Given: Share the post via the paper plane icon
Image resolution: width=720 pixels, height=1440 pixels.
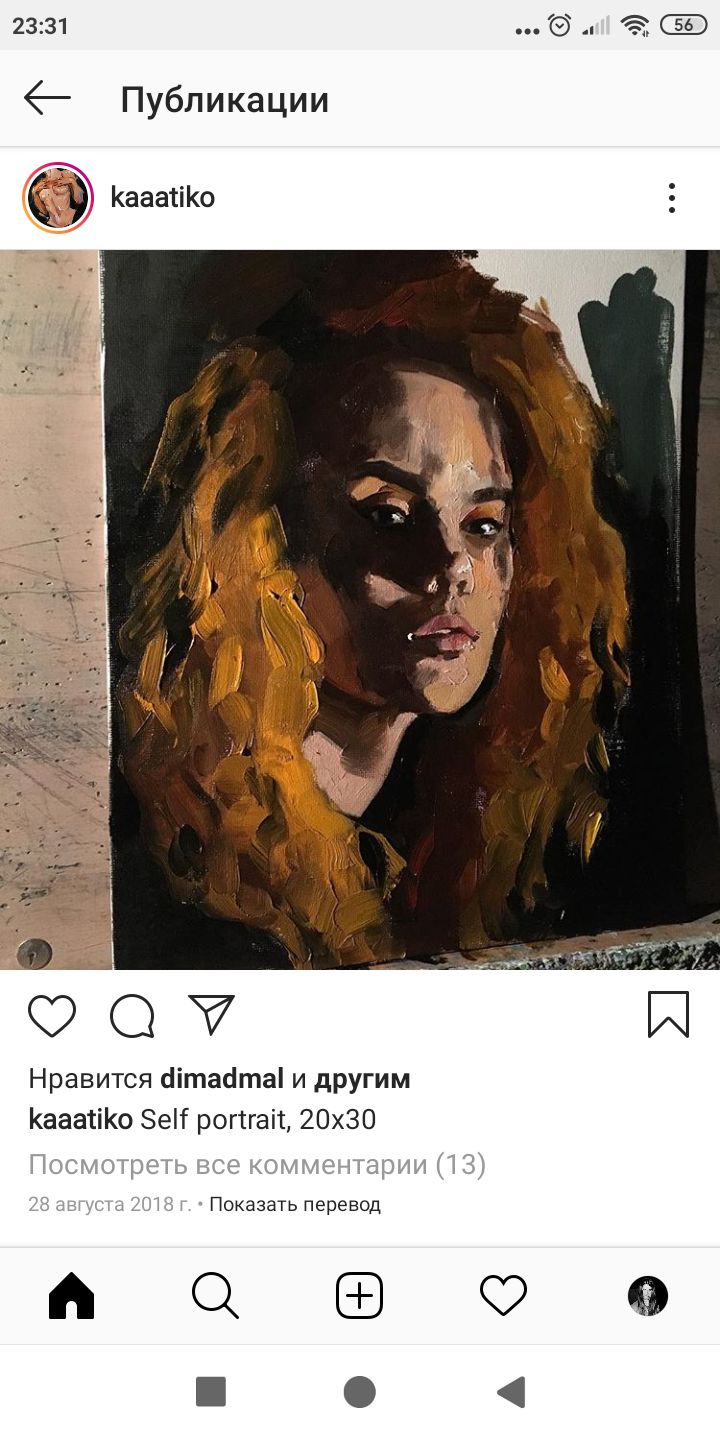Looking at the screenshot, I should (211, 1015).
